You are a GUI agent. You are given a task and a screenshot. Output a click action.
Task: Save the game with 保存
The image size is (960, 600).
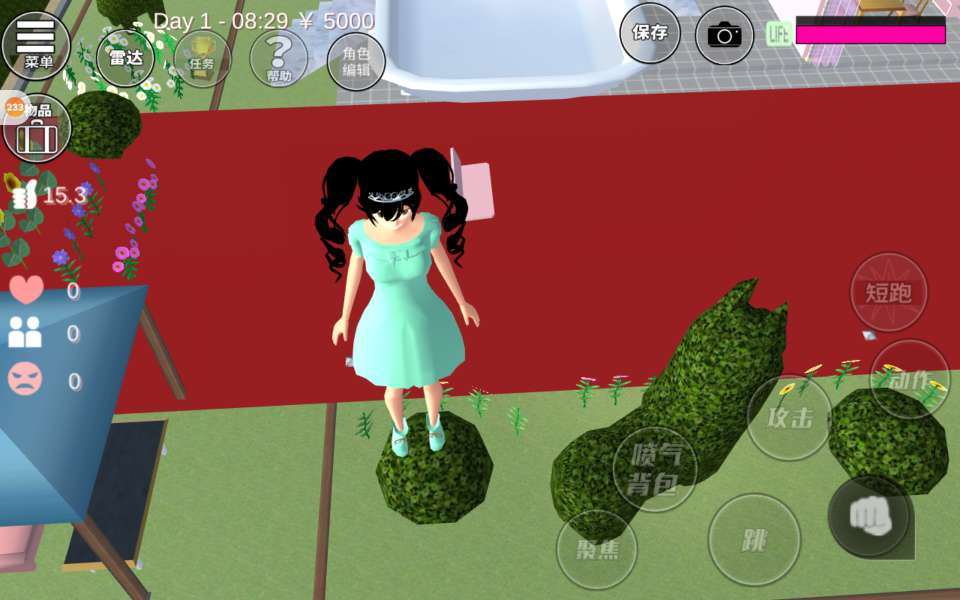point(650,32)
